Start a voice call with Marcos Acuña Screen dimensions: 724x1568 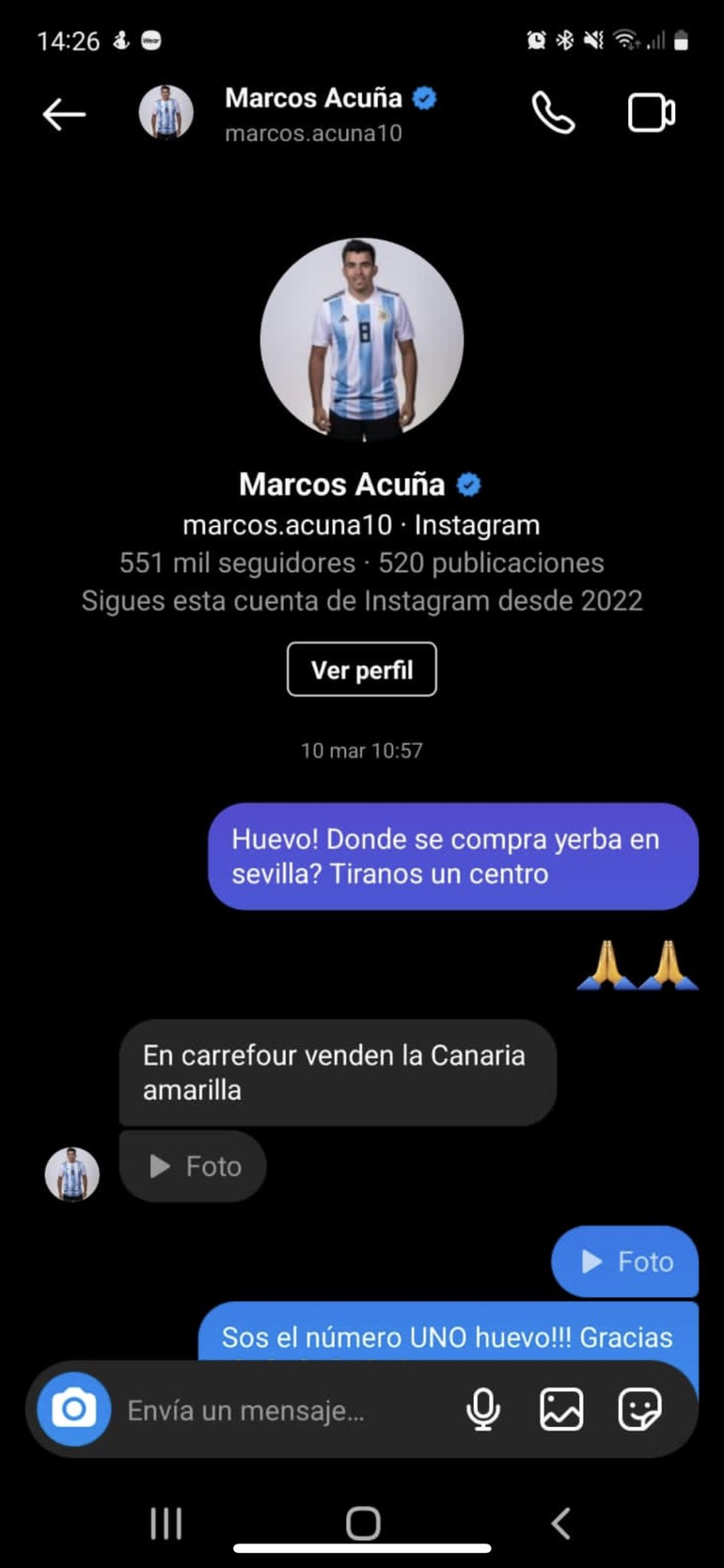(x=553, y=114)
